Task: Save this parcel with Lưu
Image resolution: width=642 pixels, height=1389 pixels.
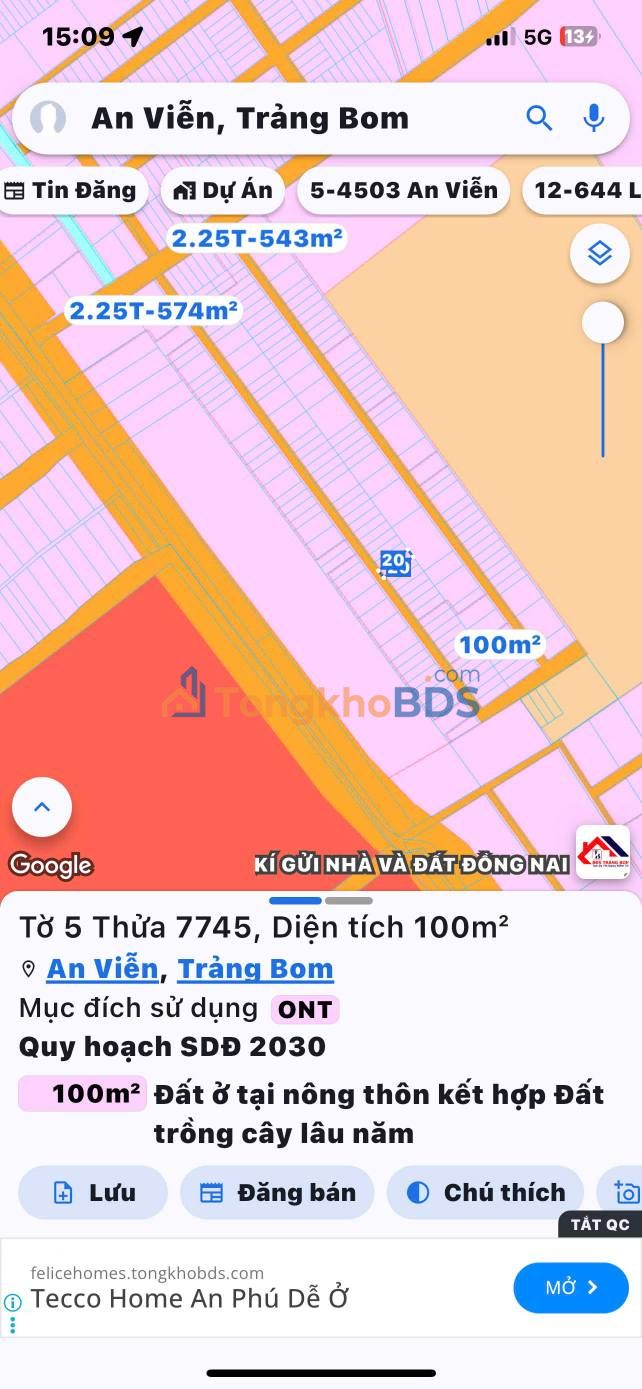Action: point(93,1192)
